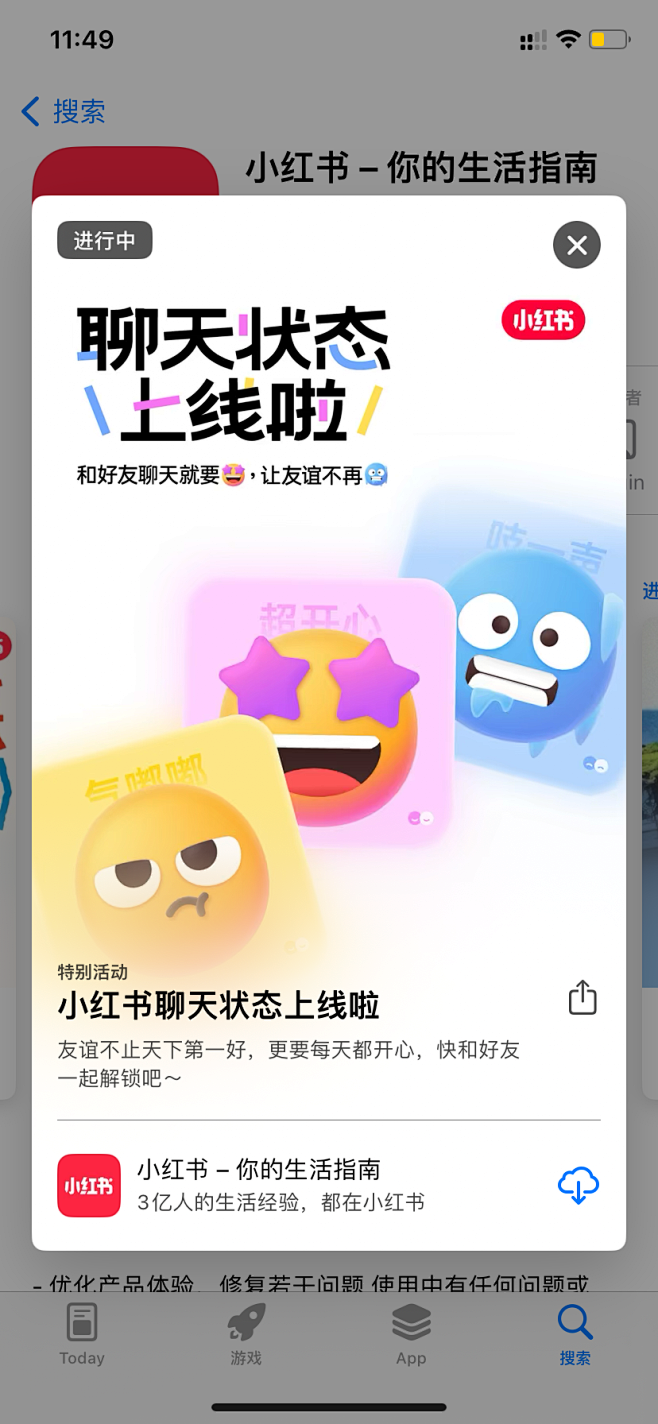Screen dimensions: 658x1424
Task: Switch to the Today tab
Action: pos(82,1334)
